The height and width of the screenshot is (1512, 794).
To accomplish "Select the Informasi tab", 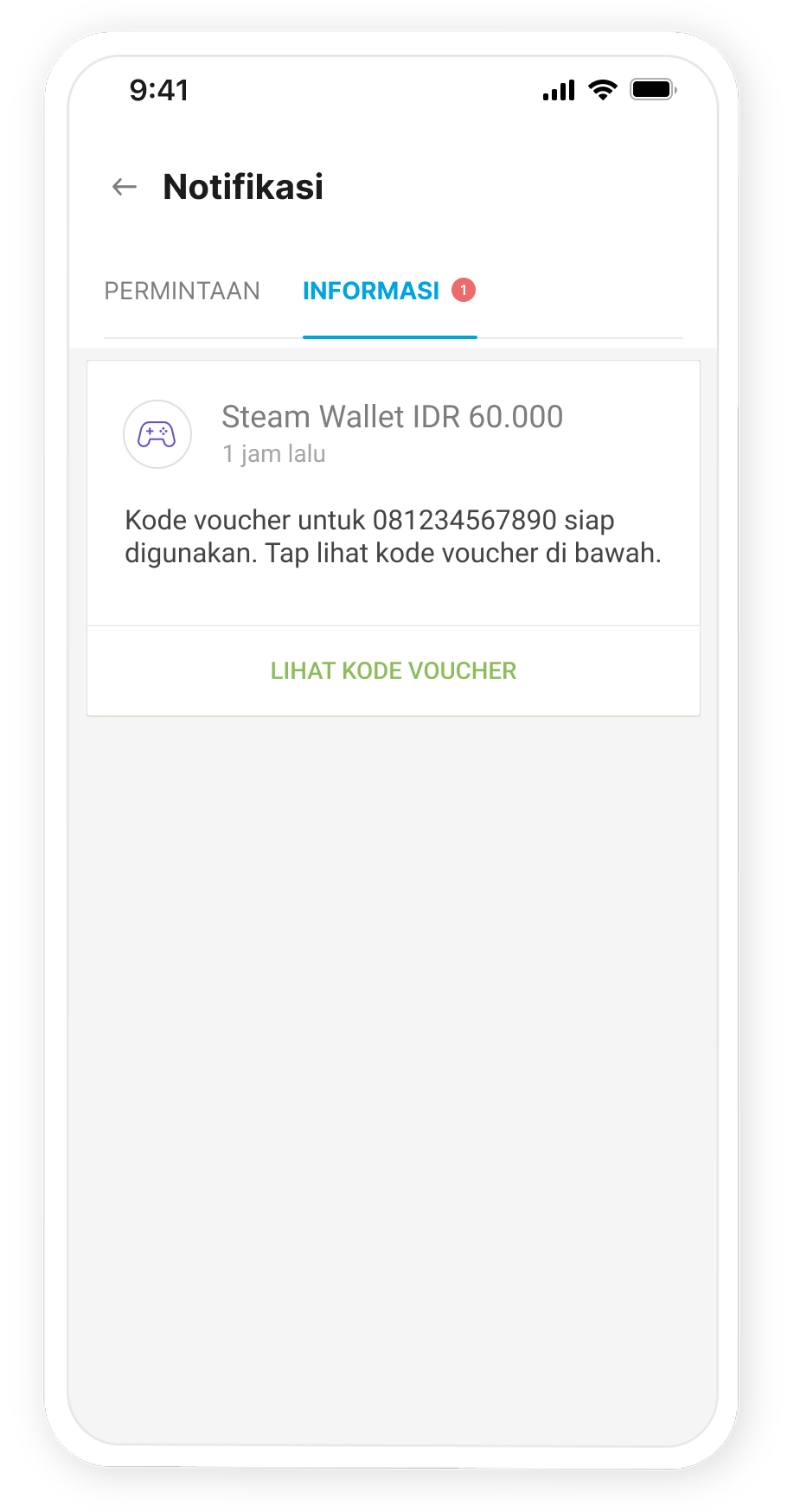I will (x=371, y=291).
